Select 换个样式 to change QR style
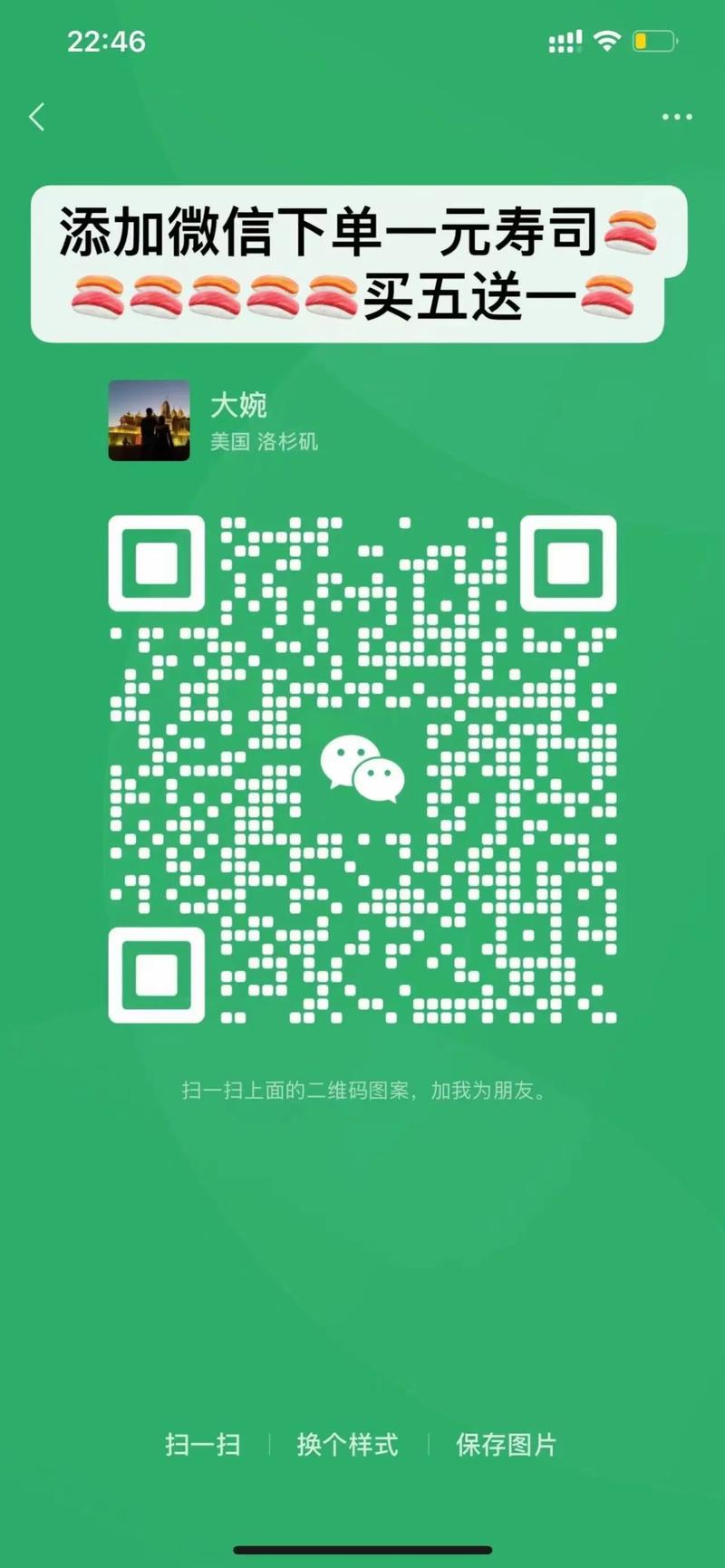This screenshot has height=1568, width=725. click(x=347, y=1444)
